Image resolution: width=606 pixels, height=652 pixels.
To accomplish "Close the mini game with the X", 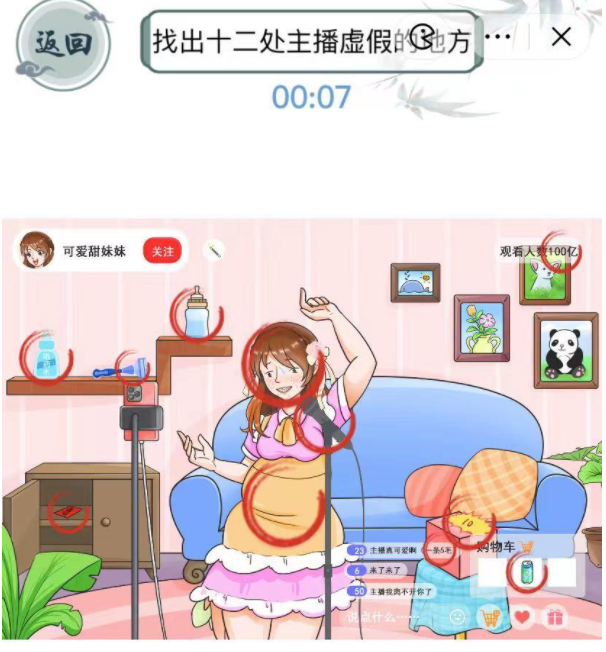I will [561, 37].
